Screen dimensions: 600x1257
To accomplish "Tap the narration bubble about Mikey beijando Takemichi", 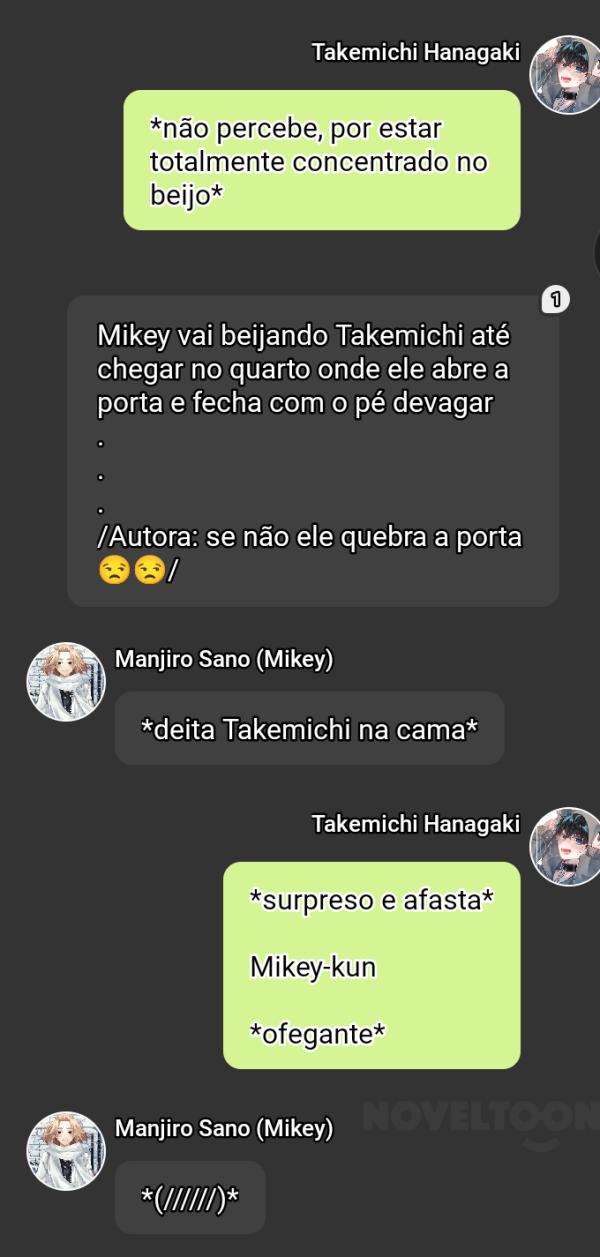I will tap(312, 451).
